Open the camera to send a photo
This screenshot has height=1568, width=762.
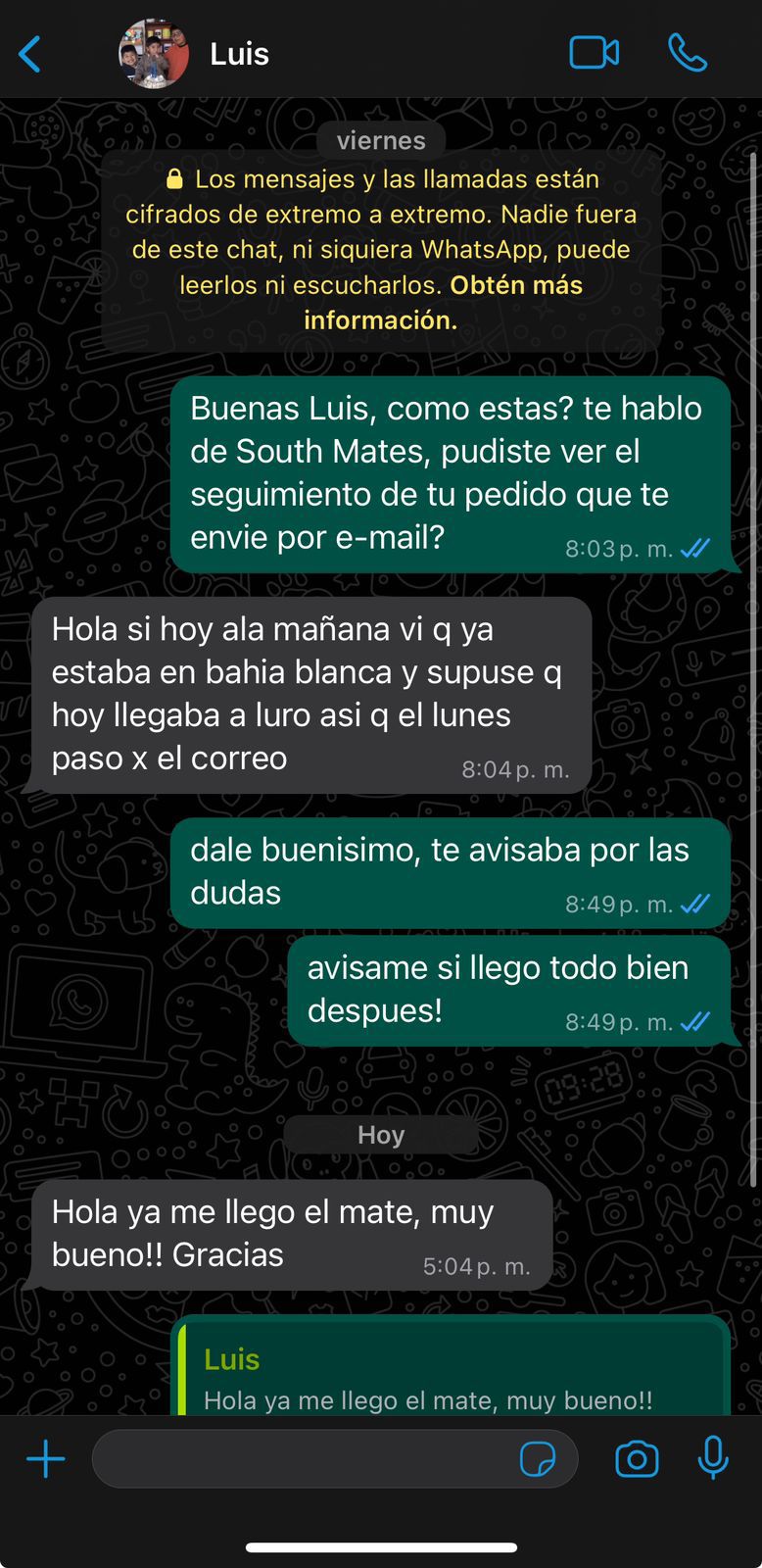coord(637,1459)
